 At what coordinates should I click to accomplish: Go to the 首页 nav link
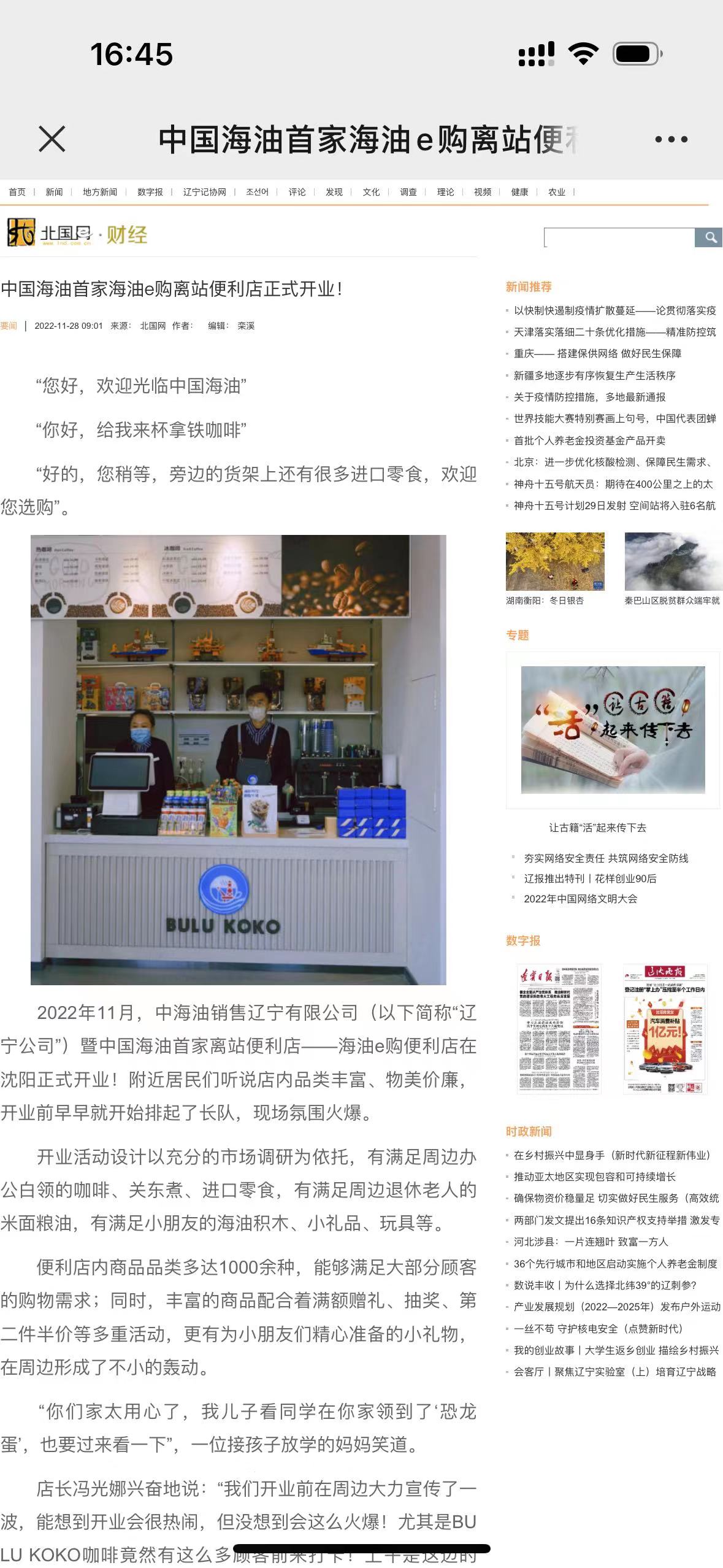pos(17,192)
